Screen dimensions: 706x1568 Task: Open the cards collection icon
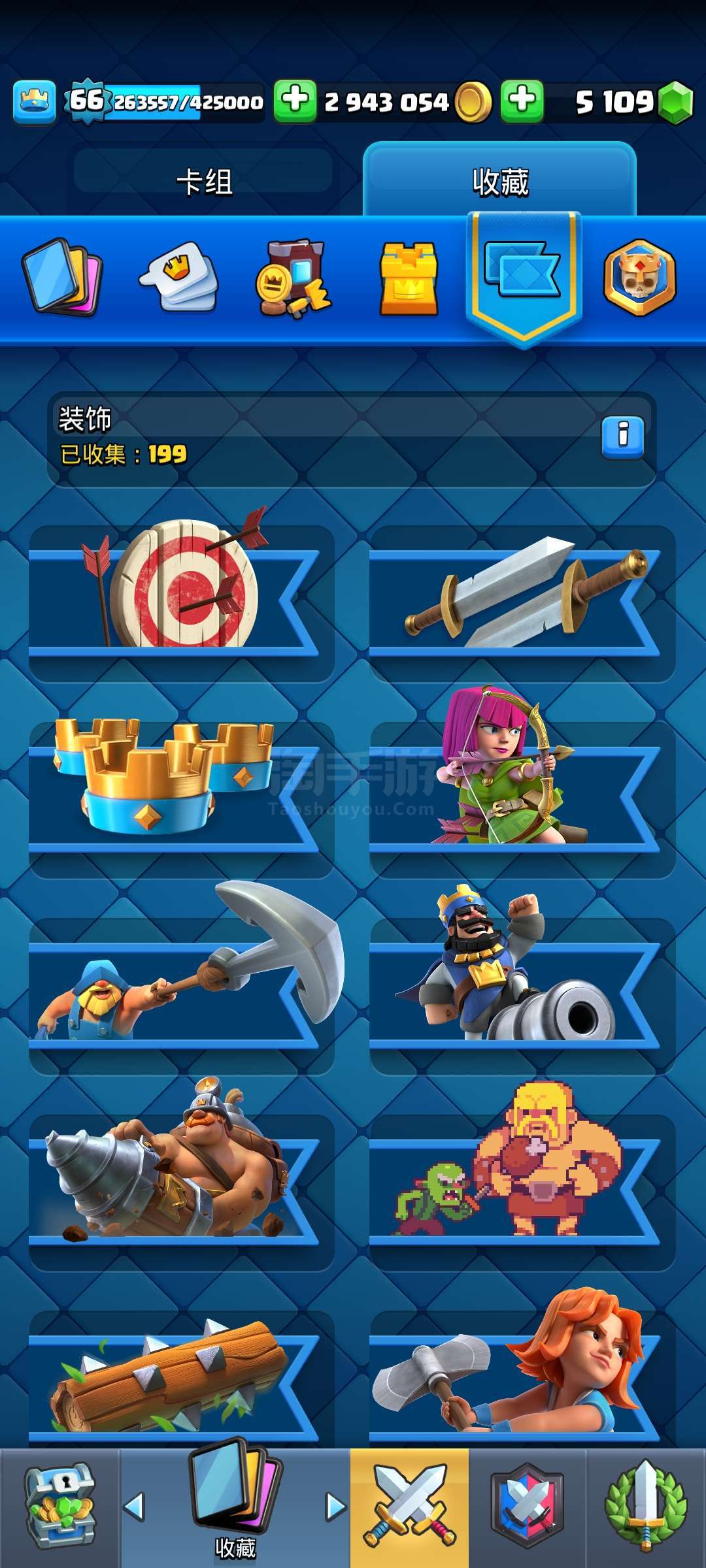pyautogui.click(x=63, y=277)
